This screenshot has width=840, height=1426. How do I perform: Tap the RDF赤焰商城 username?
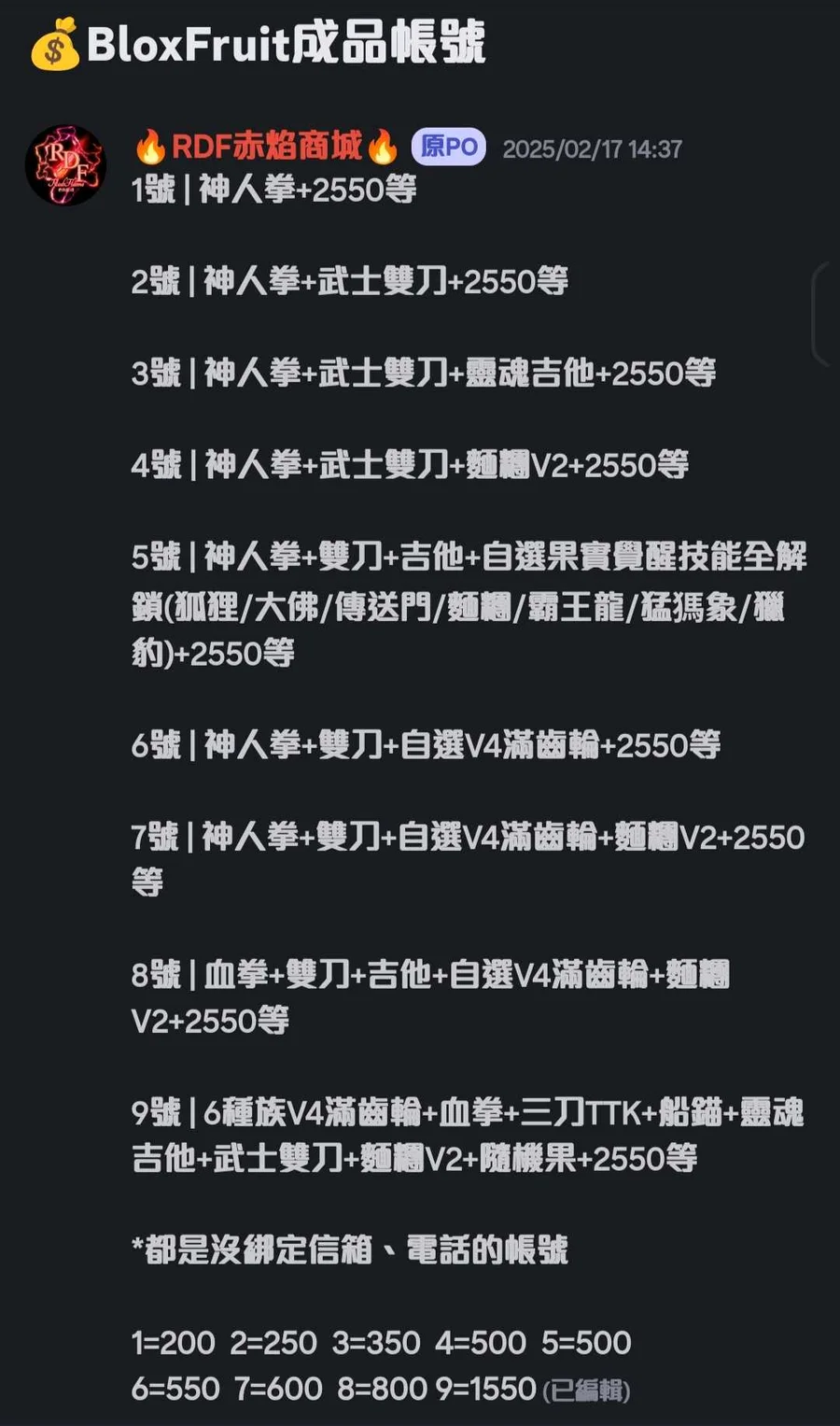[266, 147]
